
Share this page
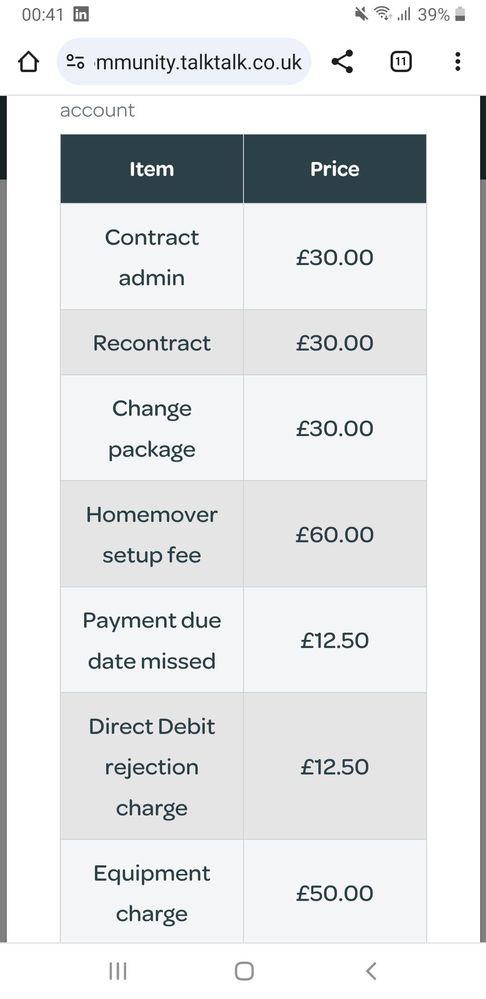click(x=342, y=62)
